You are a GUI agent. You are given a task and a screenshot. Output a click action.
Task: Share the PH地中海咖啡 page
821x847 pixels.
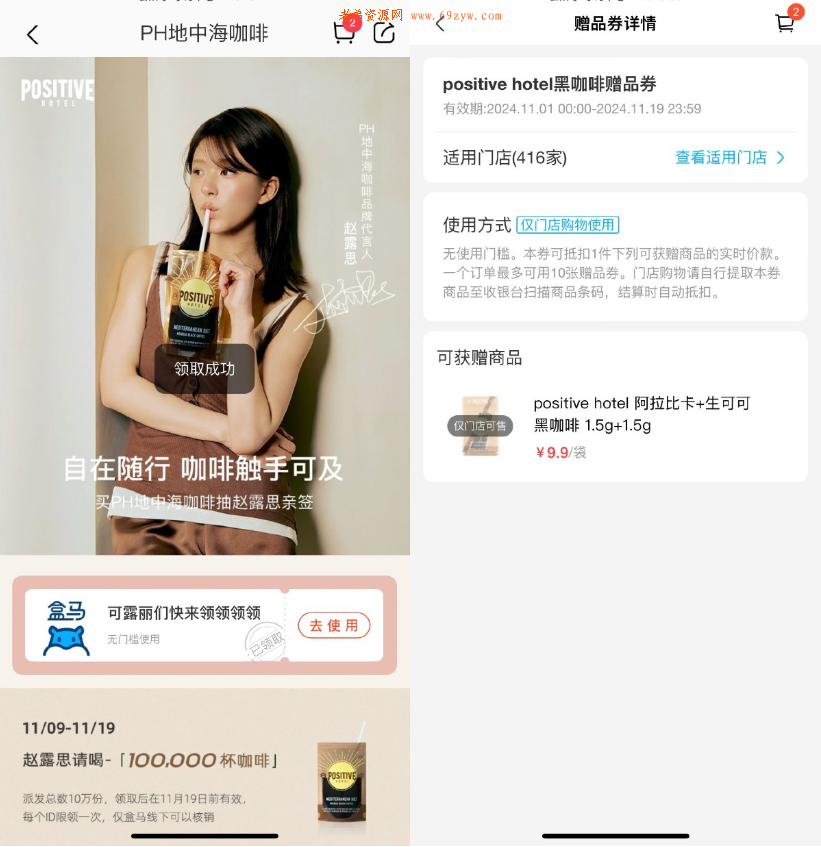pyautogui.click(x=384, y=32)
